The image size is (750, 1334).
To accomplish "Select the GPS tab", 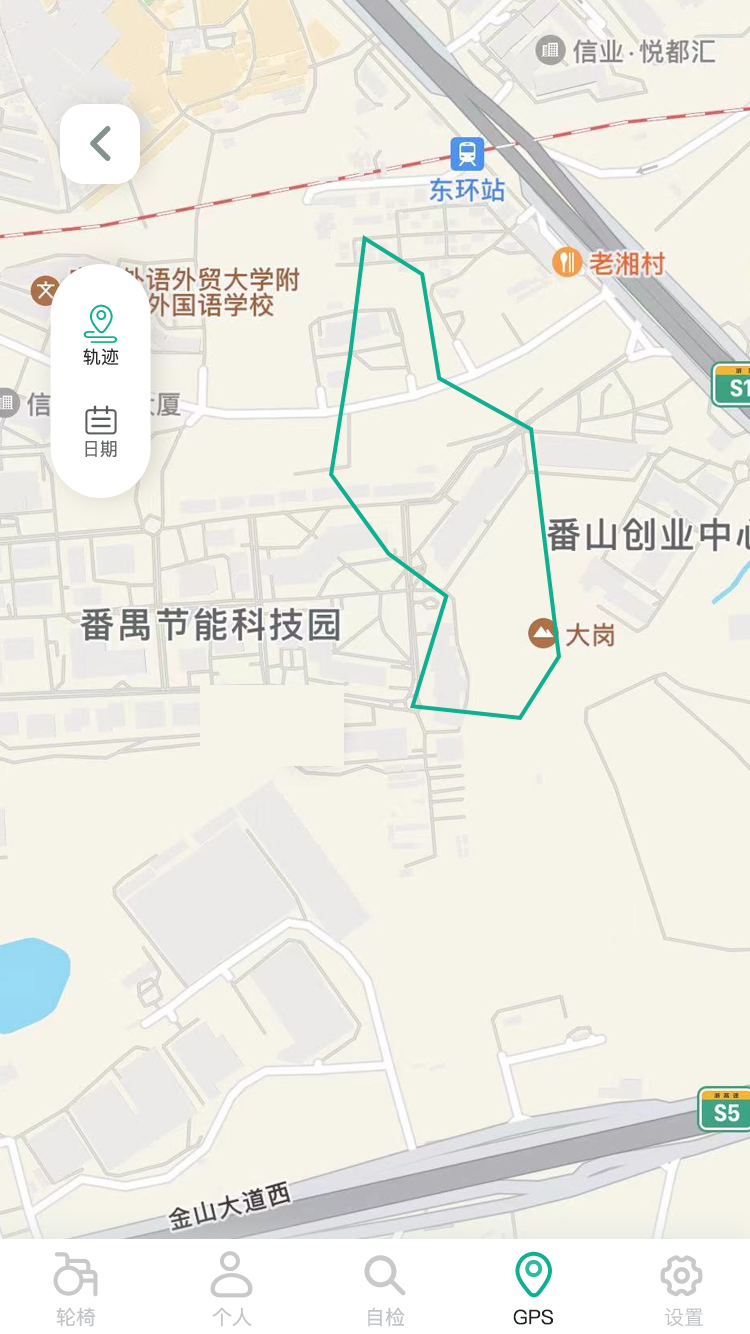I will tap(533, 1287).
